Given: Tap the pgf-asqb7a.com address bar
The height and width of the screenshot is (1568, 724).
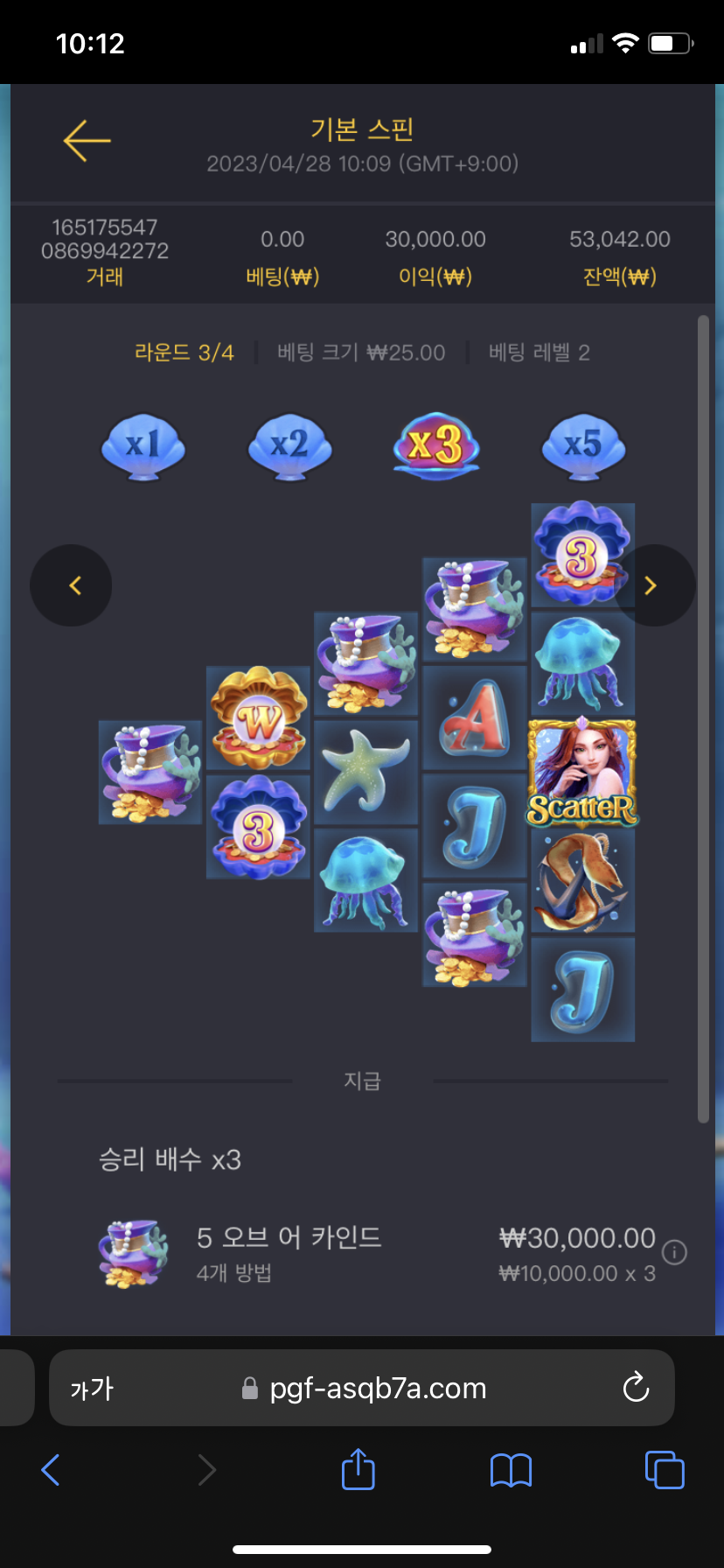Looking at the screenshot, I should [x=376, y=1389].
